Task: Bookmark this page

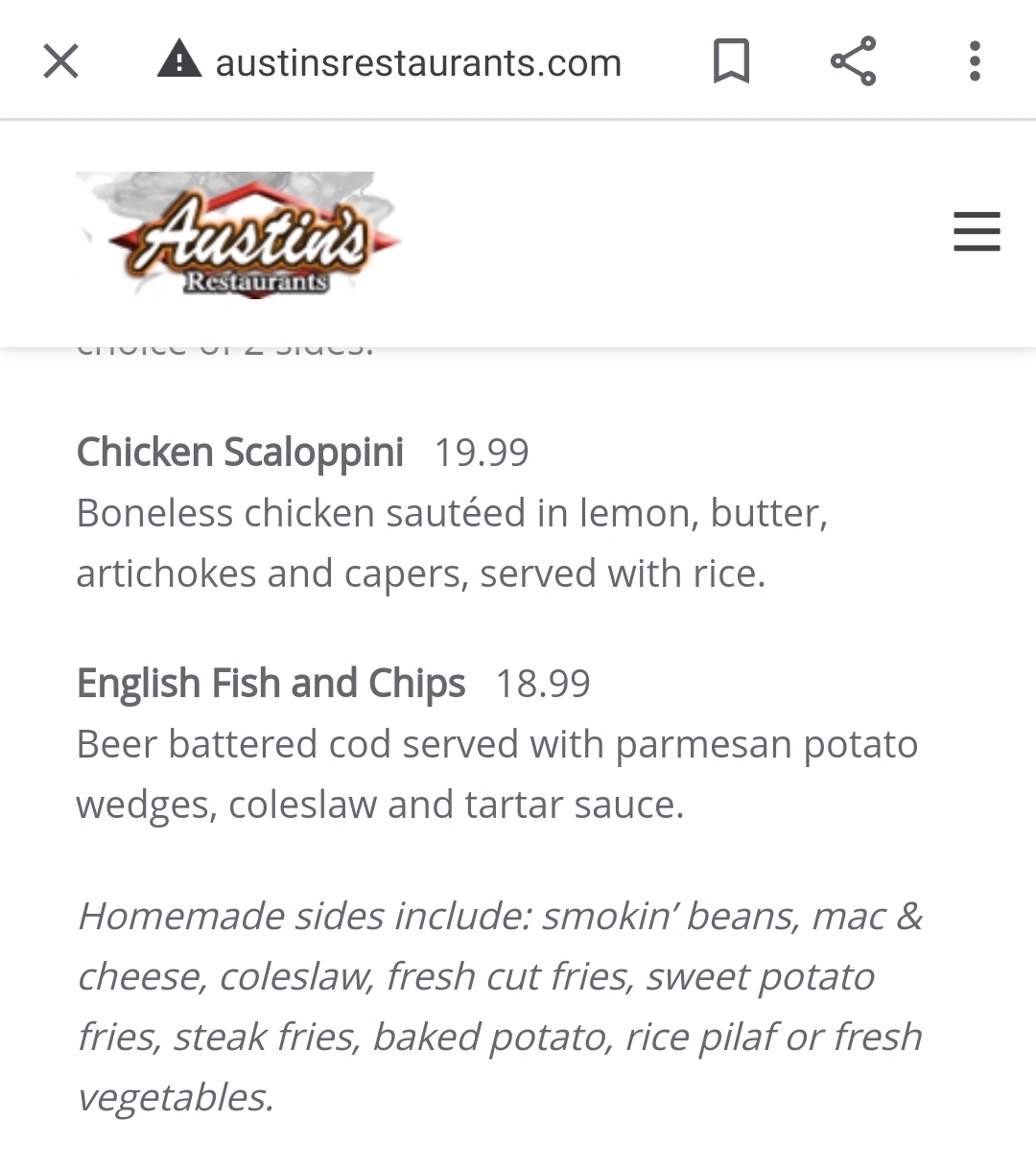Action: coord(731,61)
